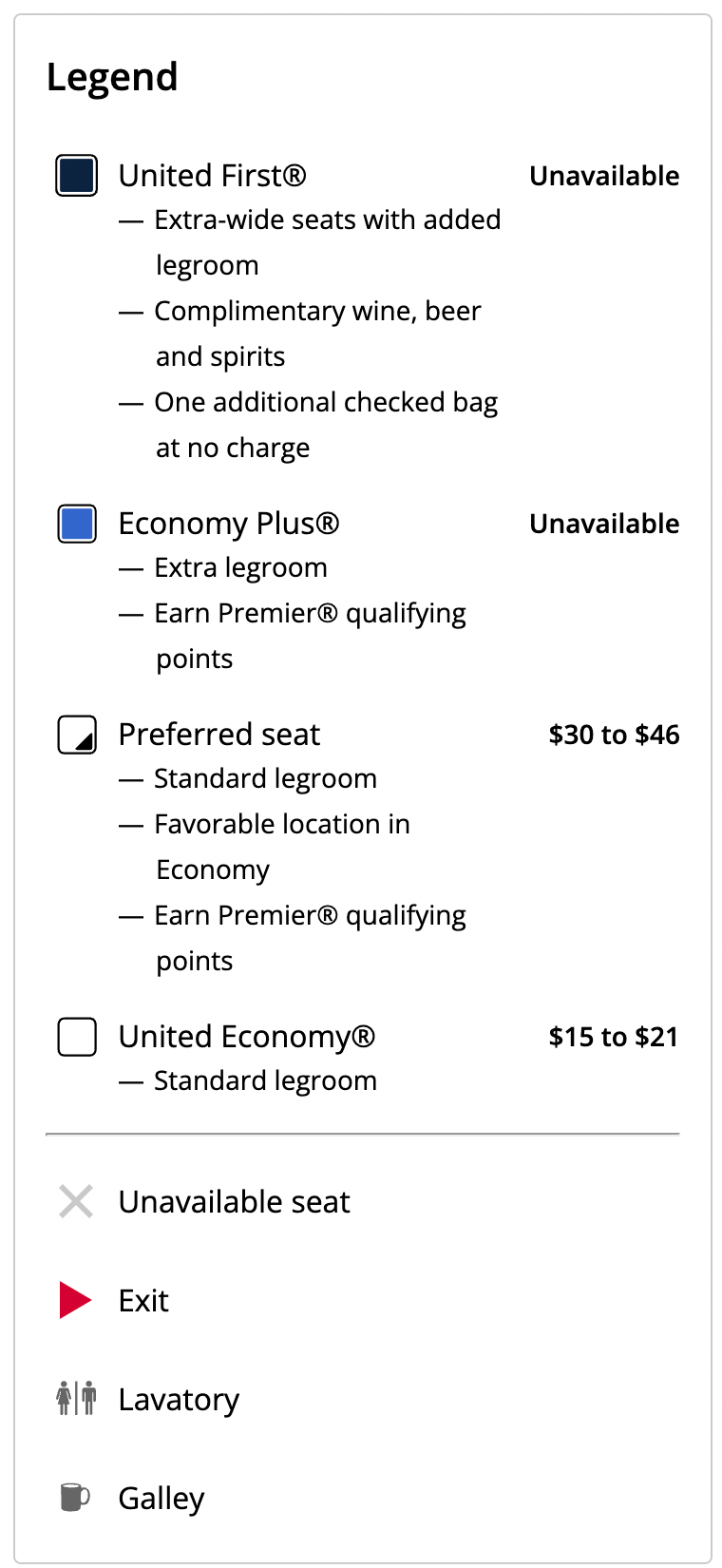Collapse the Preferred seat description list

click(218, 734)
